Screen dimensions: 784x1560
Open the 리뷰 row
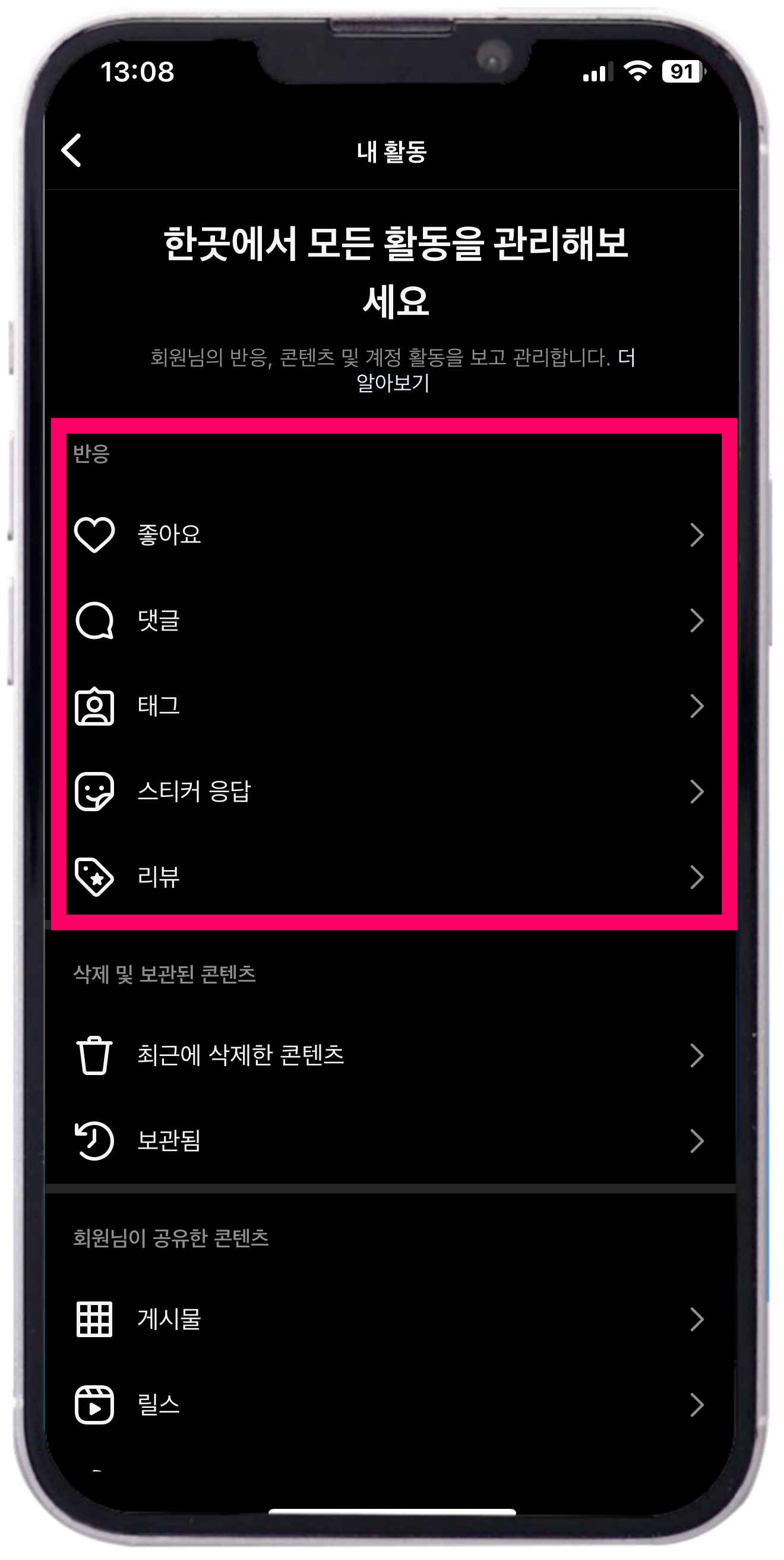pos(387,877)
